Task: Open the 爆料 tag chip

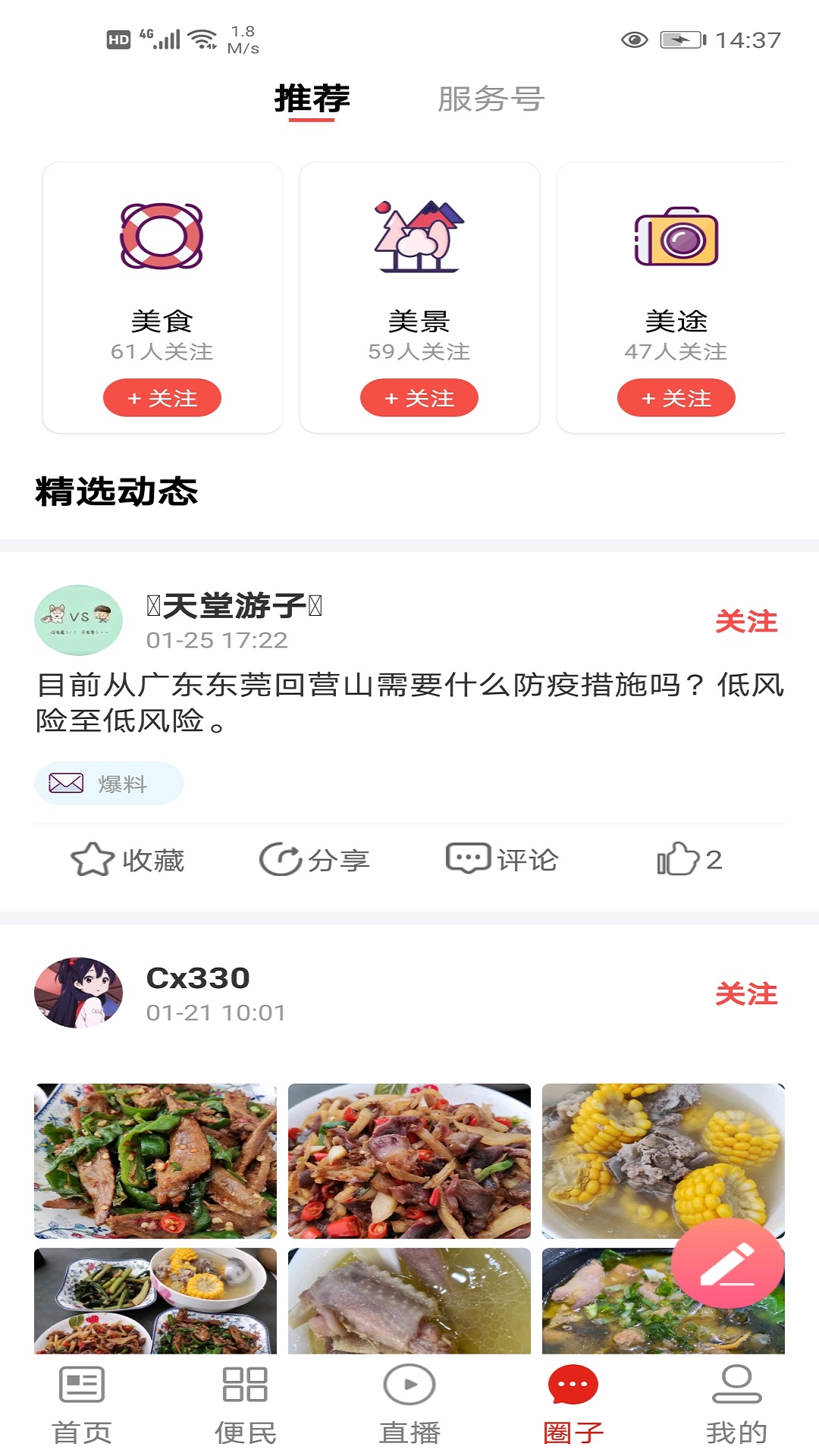Action: tap(109, 783)
